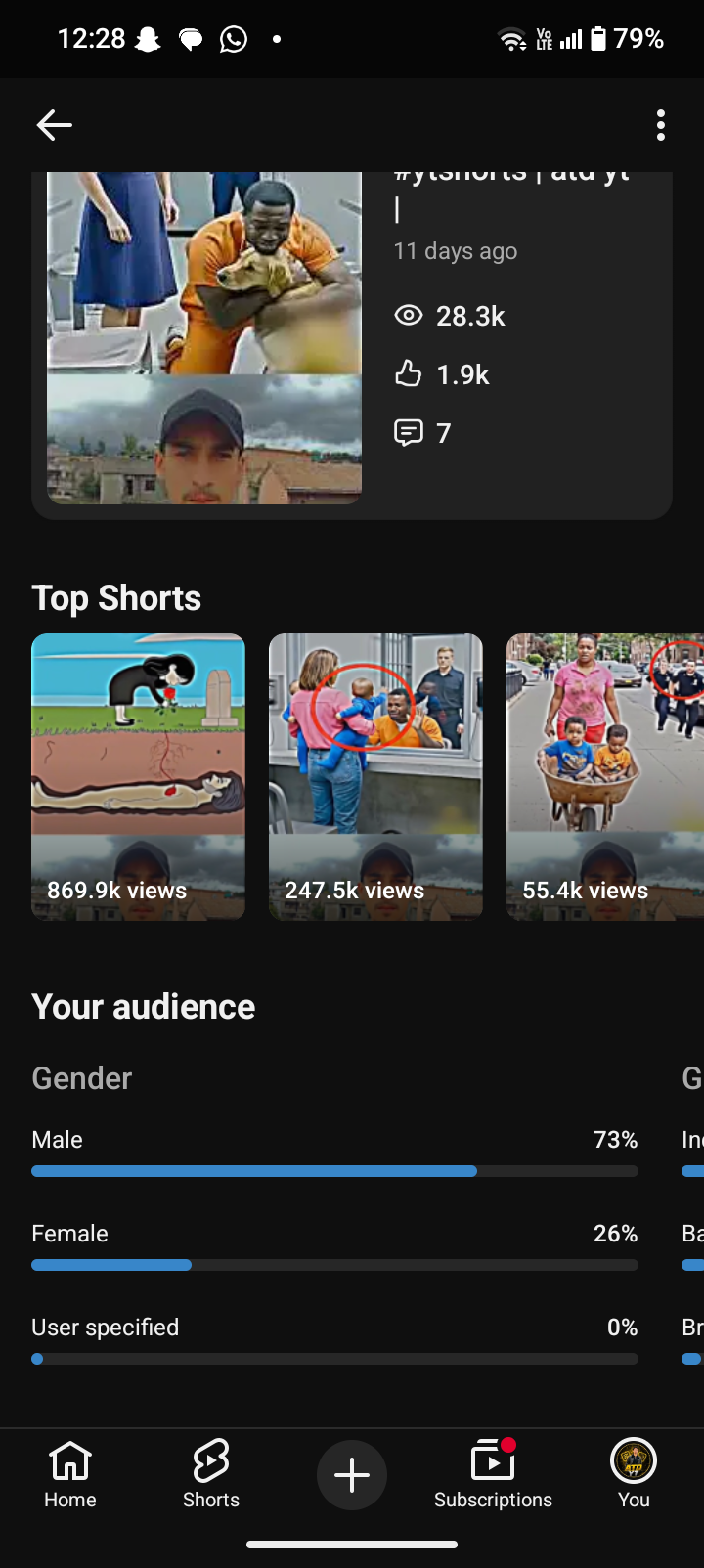Image resolution: width=704 pixels, height=1568 pixels.
Task: Tap the plus create button
Action: point(352,1475)
